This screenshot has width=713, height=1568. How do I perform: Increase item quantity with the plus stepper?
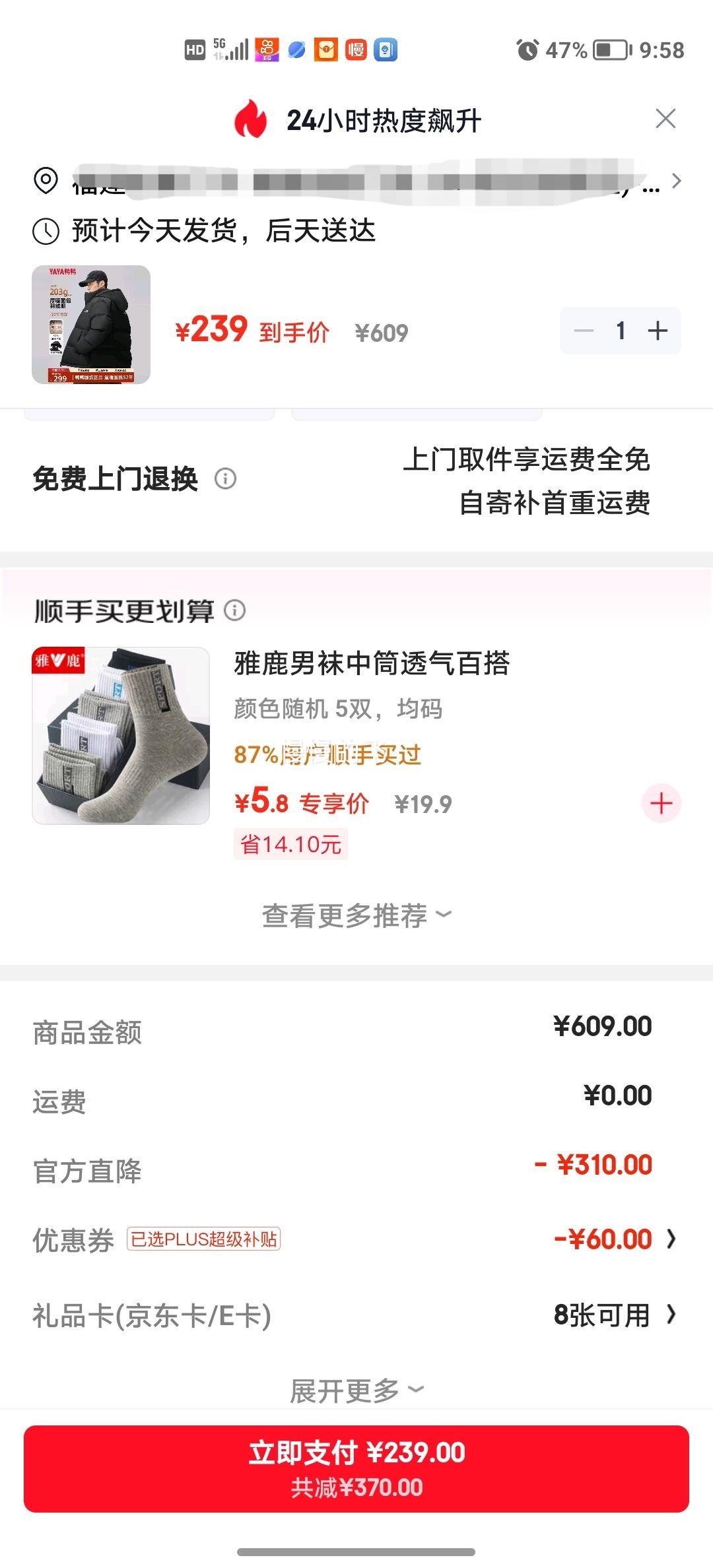click(x=656, y=331)
